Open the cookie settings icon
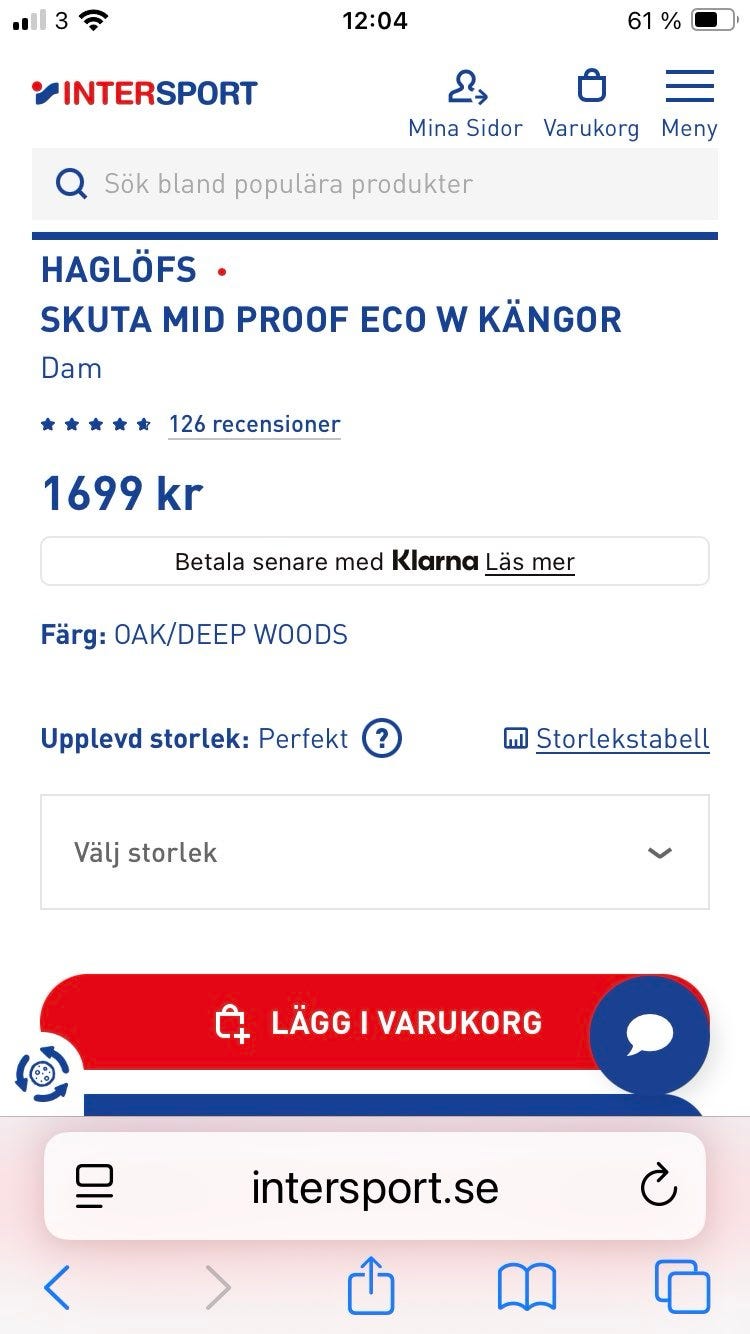The height and width of the screenshot is (1334, 750). tap(42, 1074)
